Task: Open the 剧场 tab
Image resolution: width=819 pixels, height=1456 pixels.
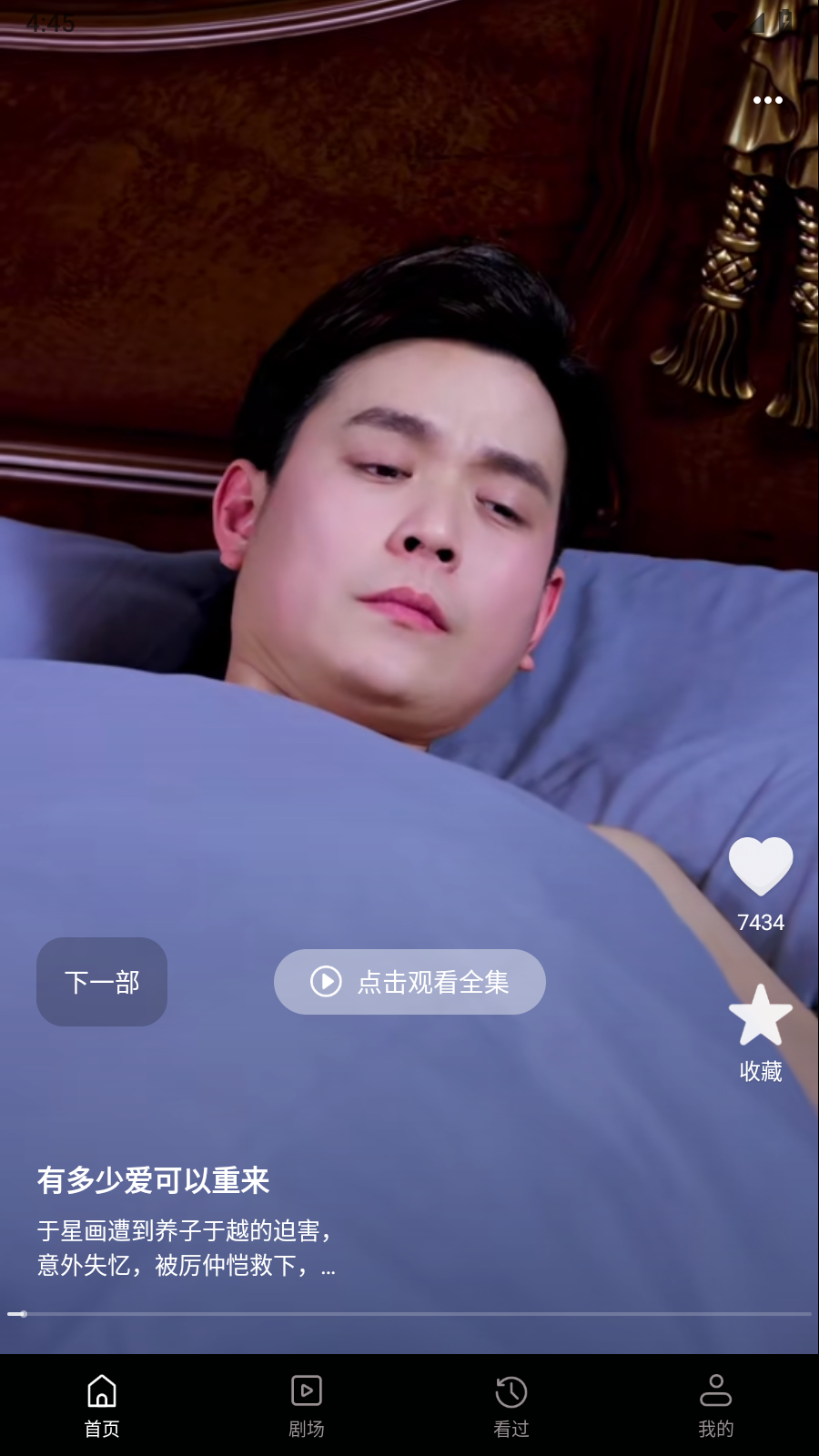Action: click(x=307, y=1405)
